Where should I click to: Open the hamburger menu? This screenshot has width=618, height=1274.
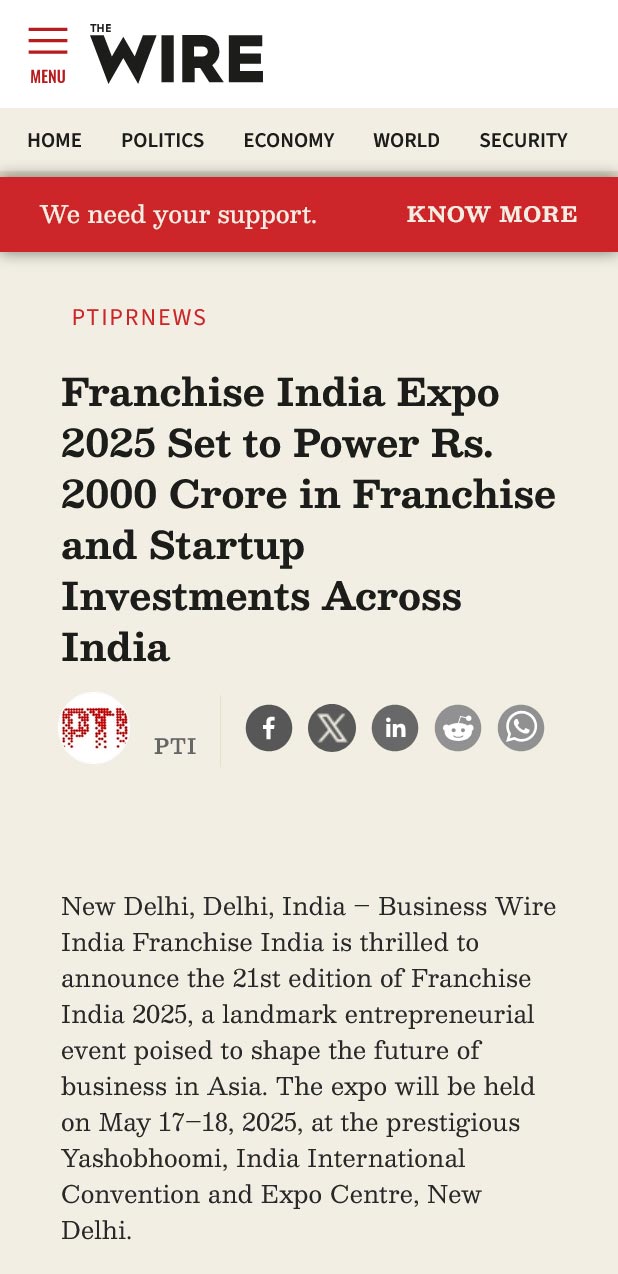point(47,54)
